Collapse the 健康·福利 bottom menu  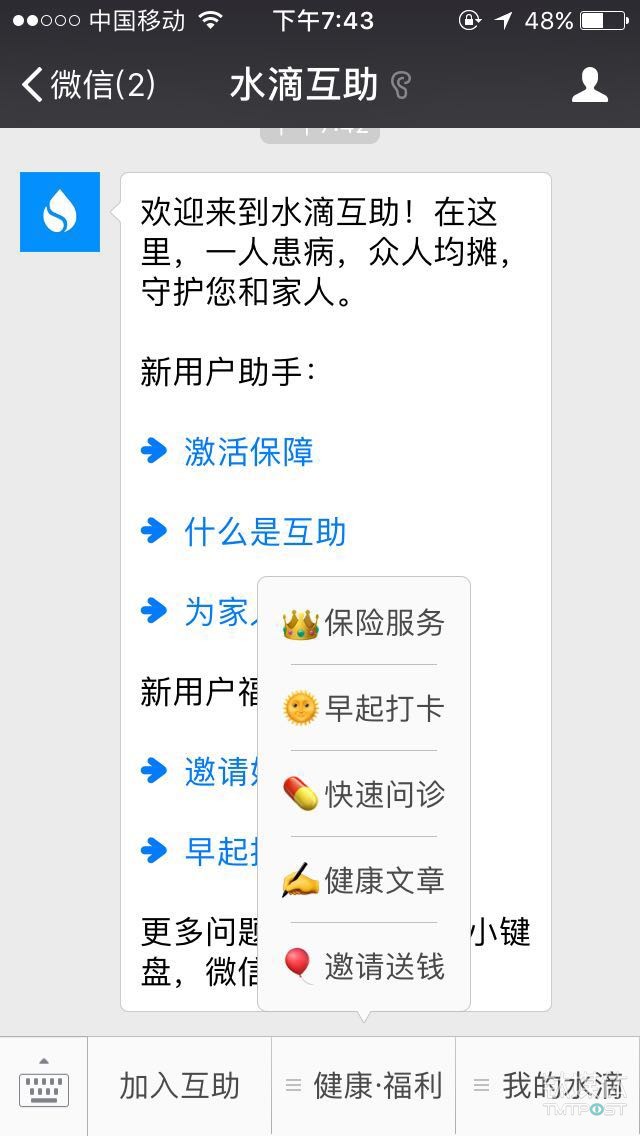point(363,1086)
